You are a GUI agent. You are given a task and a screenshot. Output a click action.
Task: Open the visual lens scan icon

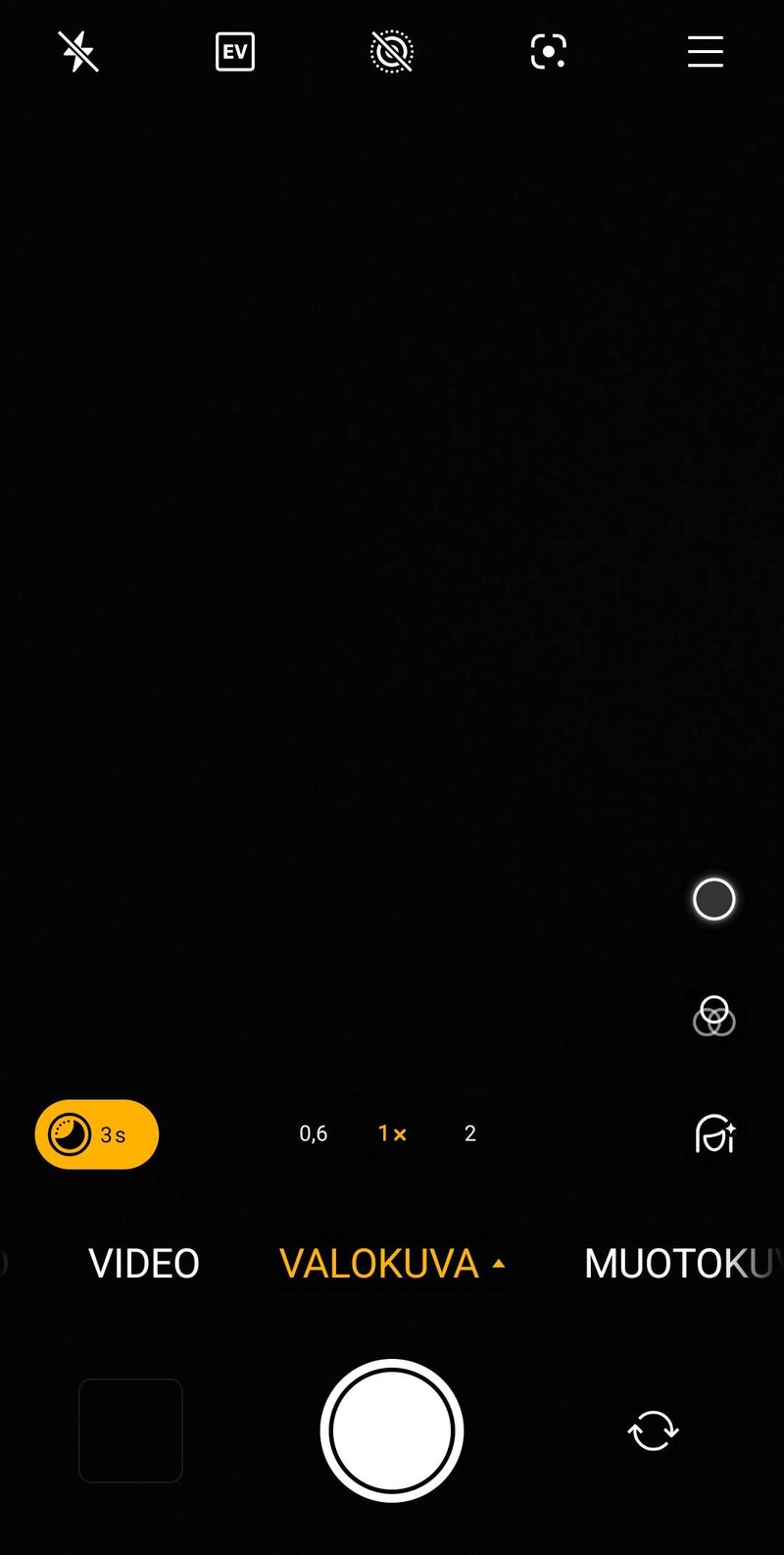(549, 52)
